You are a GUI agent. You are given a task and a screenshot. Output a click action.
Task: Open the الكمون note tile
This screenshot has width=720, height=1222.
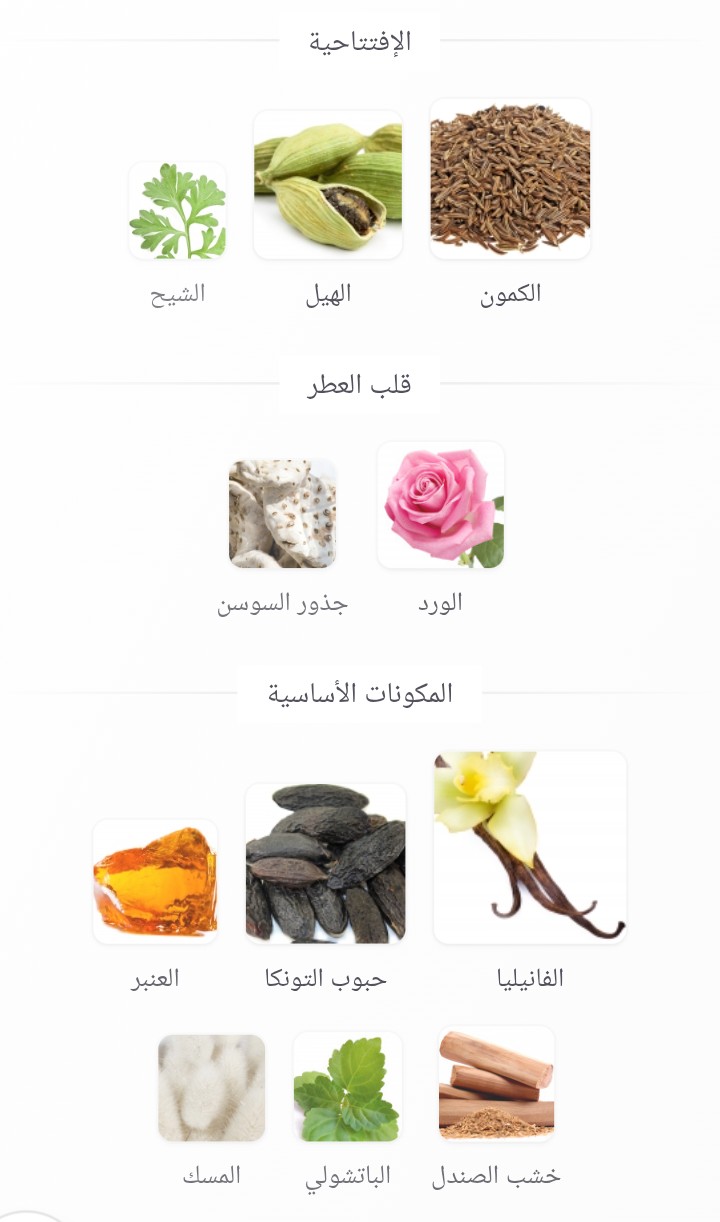point(510,180)
